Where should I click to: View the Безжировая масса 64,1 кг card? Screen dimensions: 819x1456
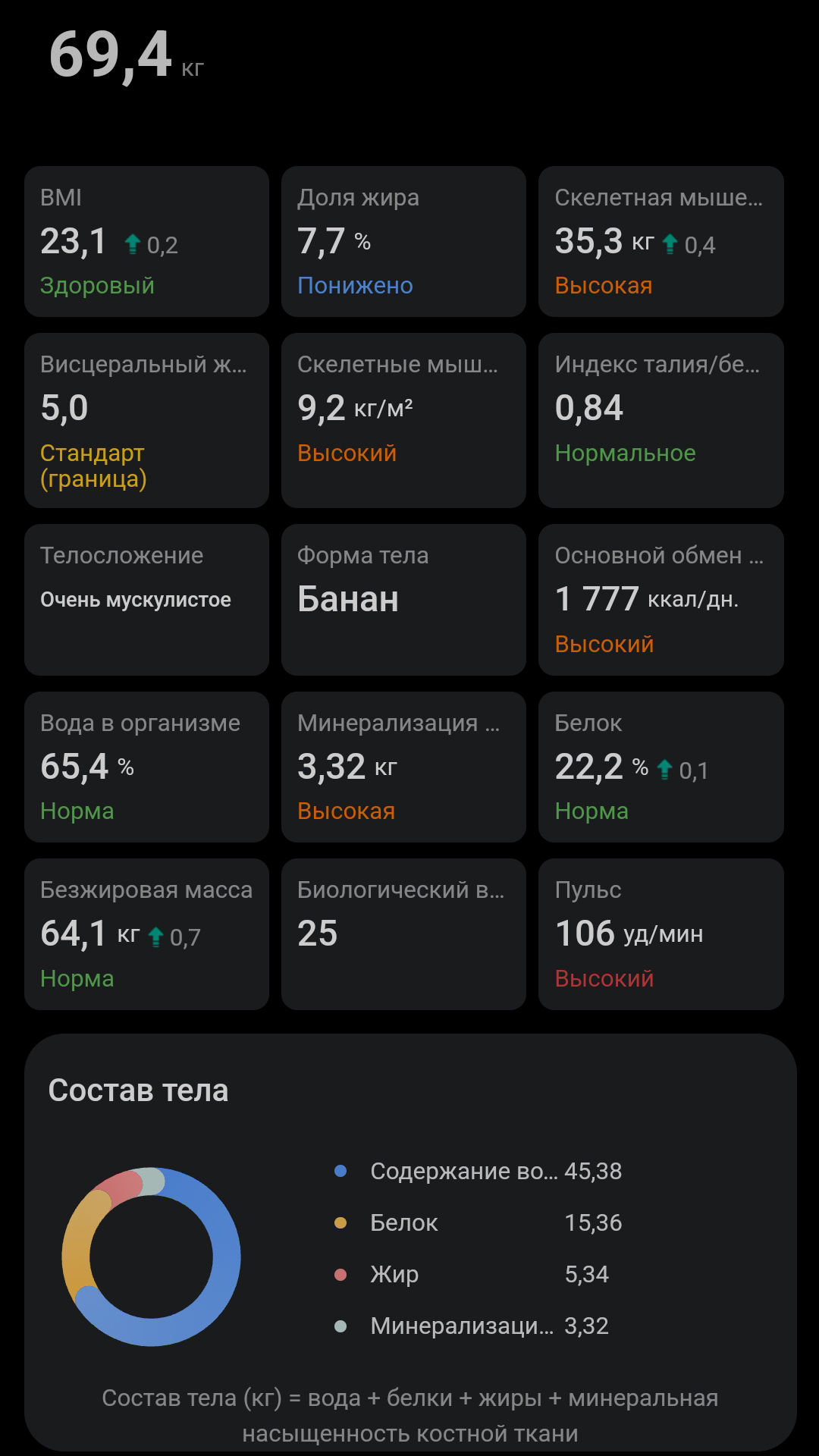(146, 934)
